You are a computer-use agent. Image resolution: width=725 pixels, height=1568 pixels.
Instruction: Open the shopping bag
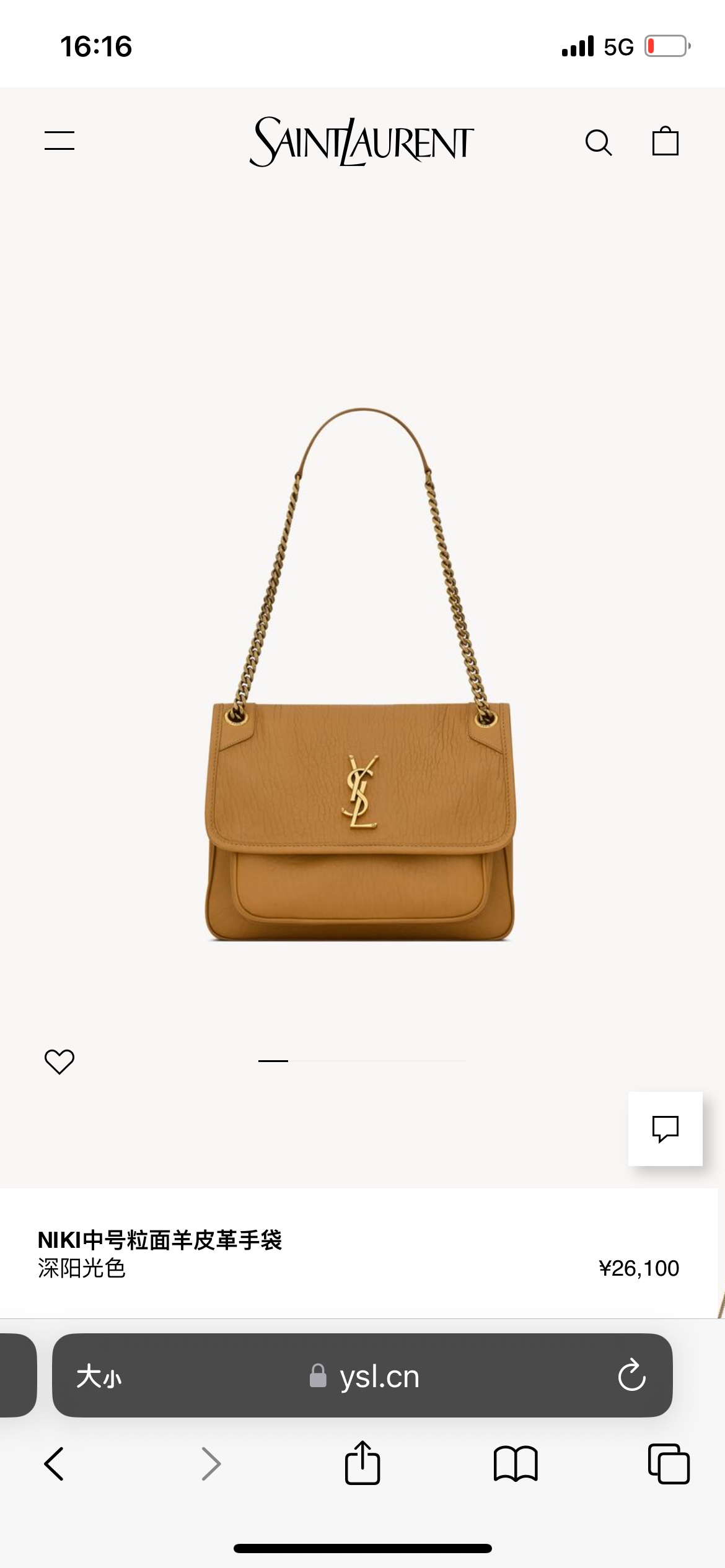click(666, 141)
